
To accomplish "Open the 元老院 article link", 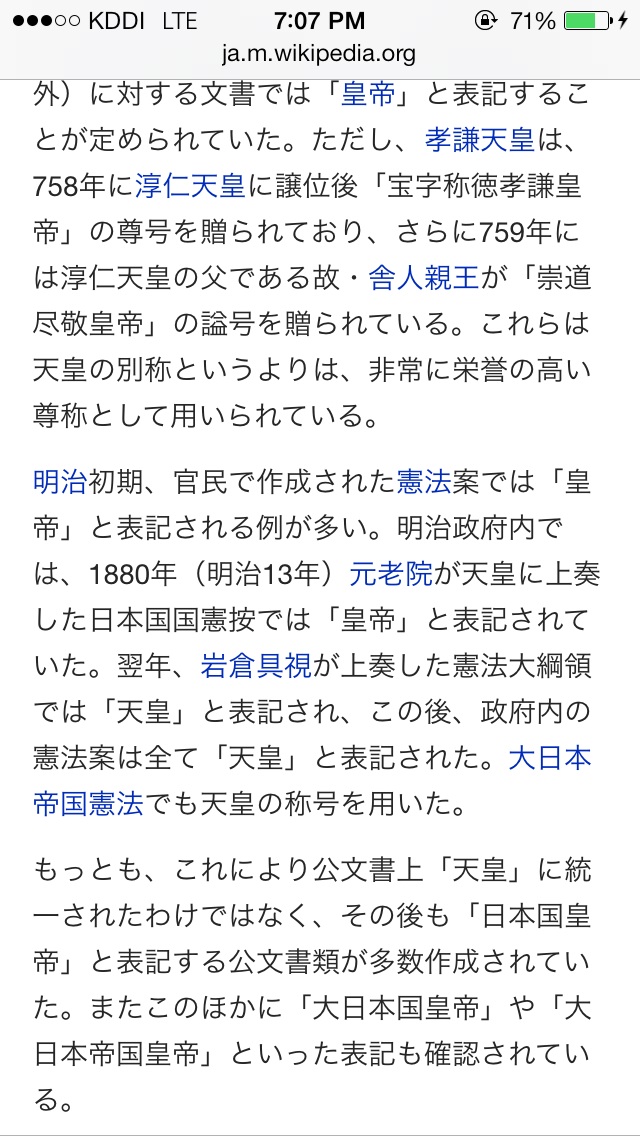I will (x=390, y=573).
